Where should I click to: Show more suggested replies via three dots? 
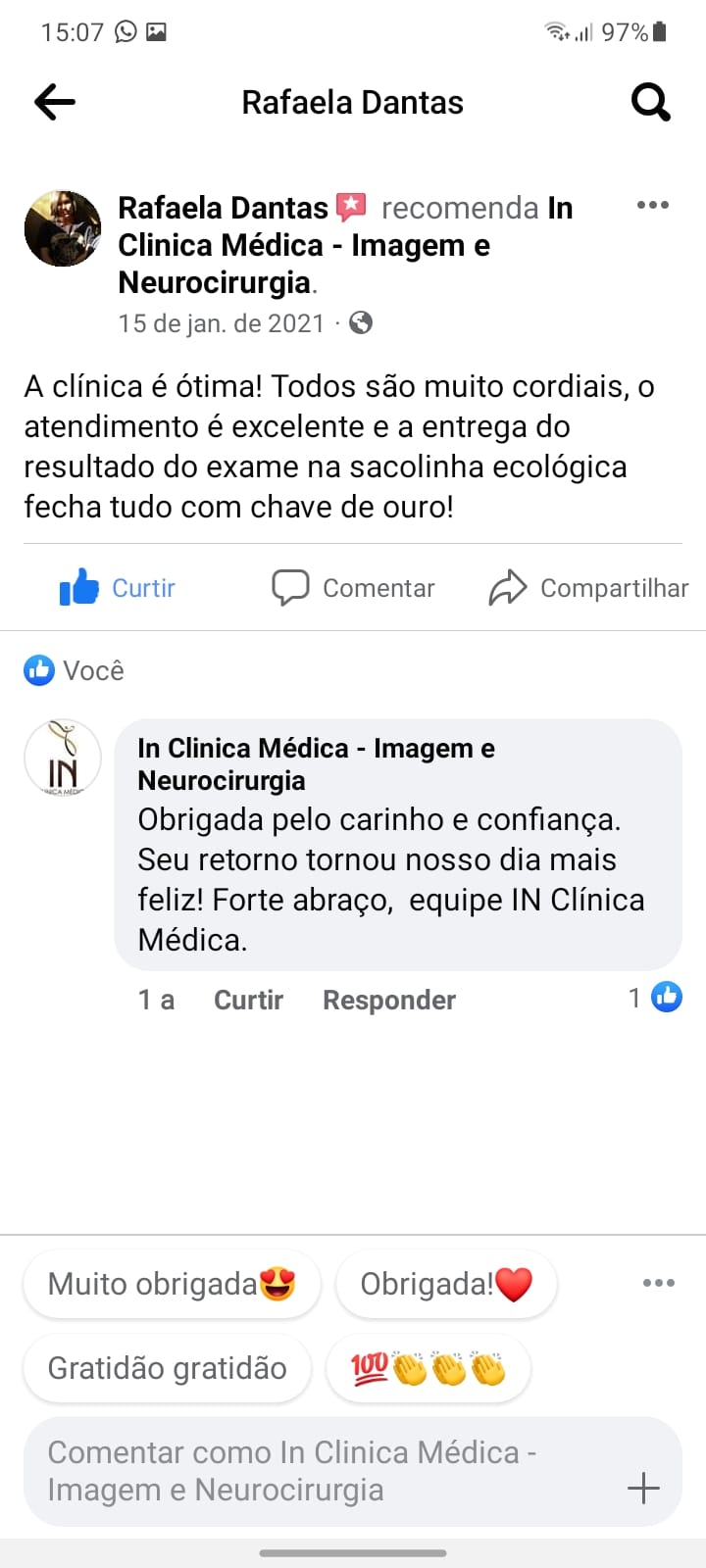658,1283
